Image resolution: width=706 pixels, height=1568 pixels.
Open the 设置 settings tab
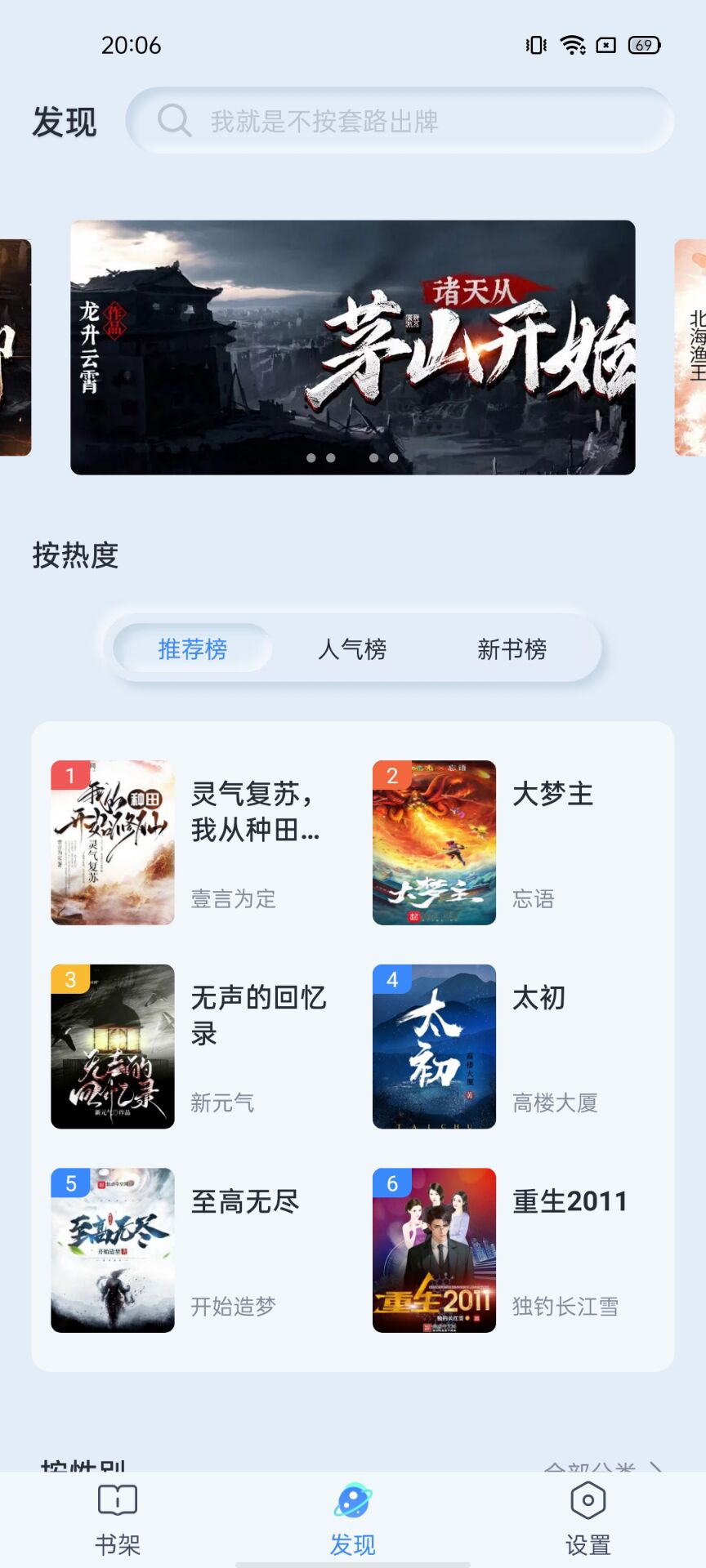point(588,1519)
